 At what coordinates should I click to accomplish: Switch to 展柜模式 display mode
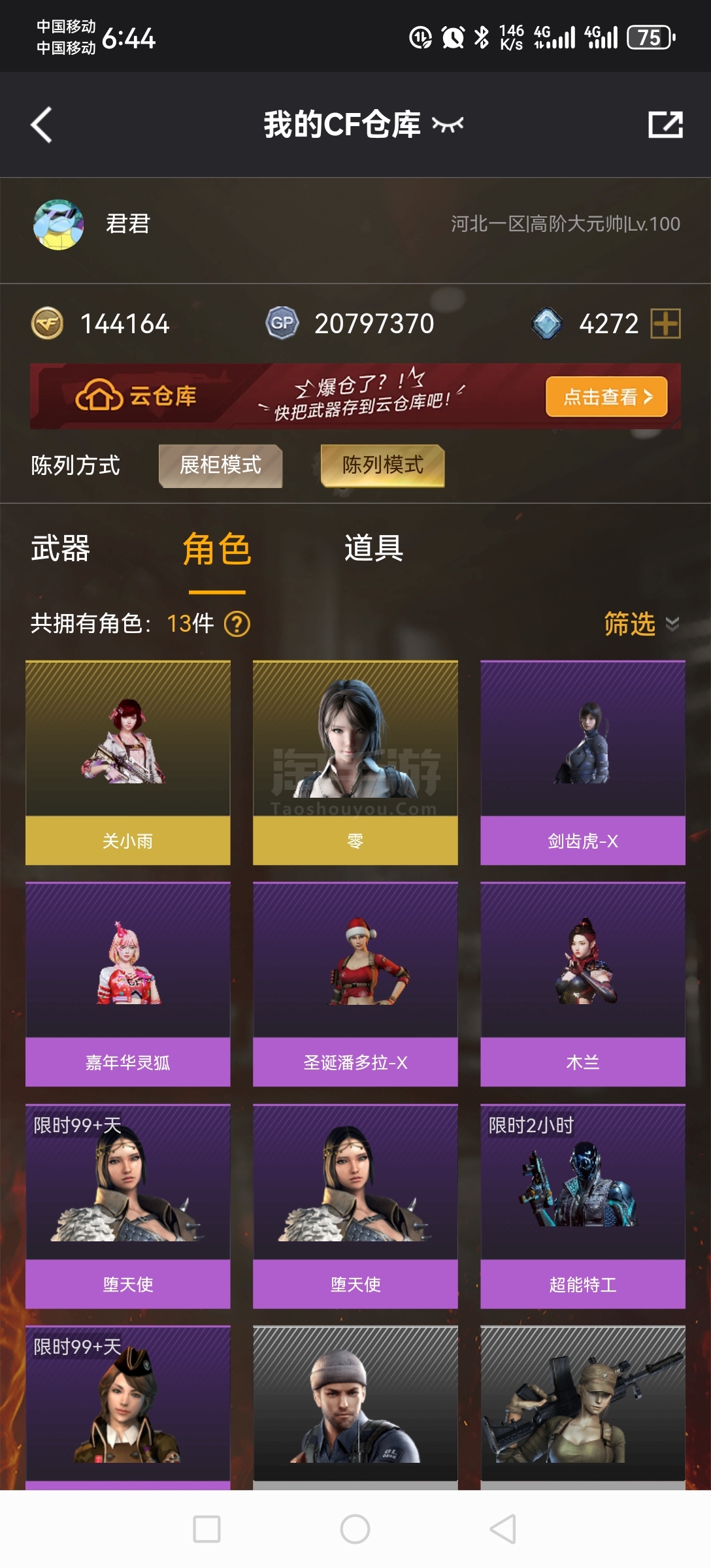(x=220, y=465)
